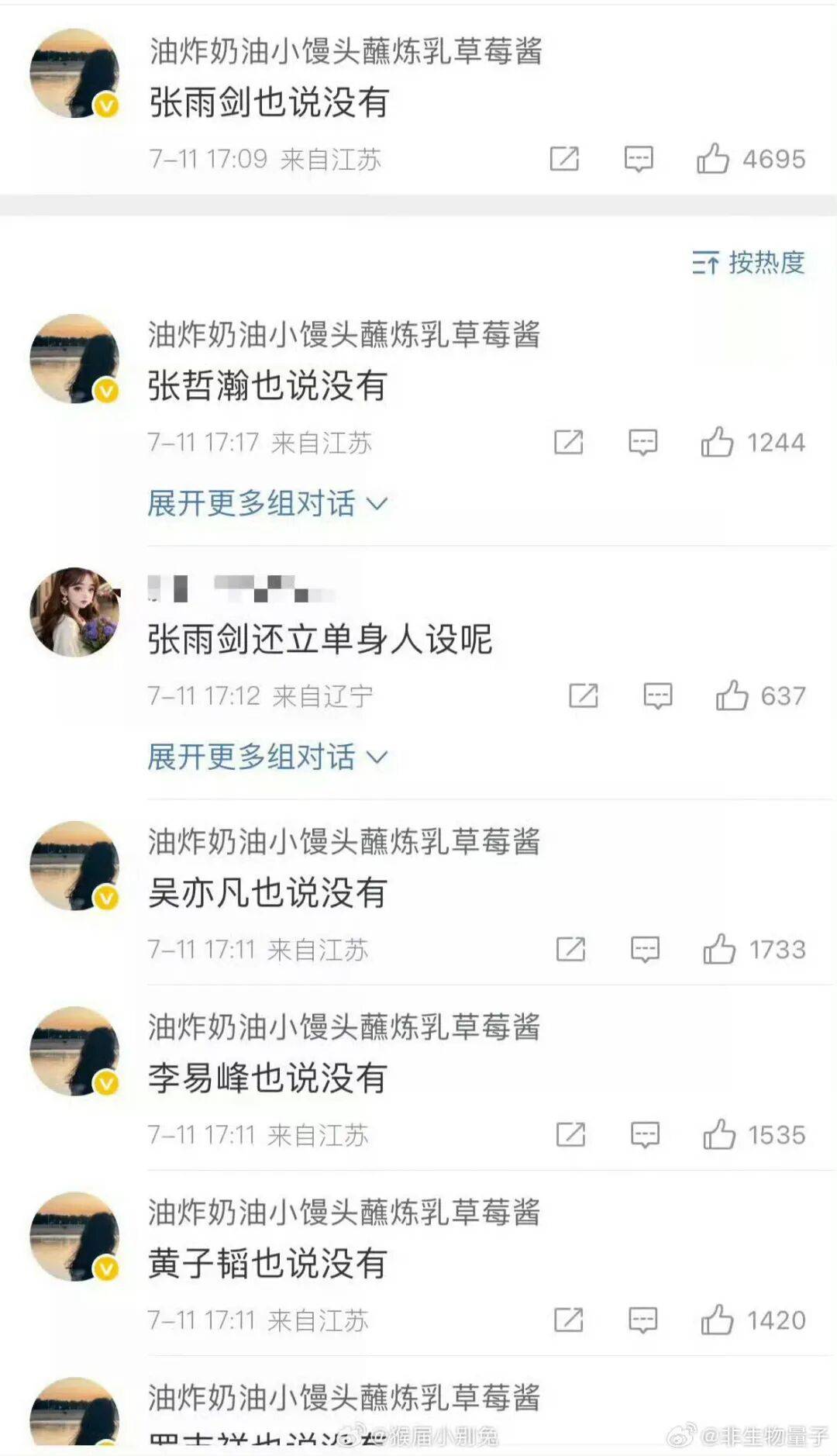837x1456 pixels.
Task: Like the comment 张哲瀚也说没有
Action: [x=717, y=443]
